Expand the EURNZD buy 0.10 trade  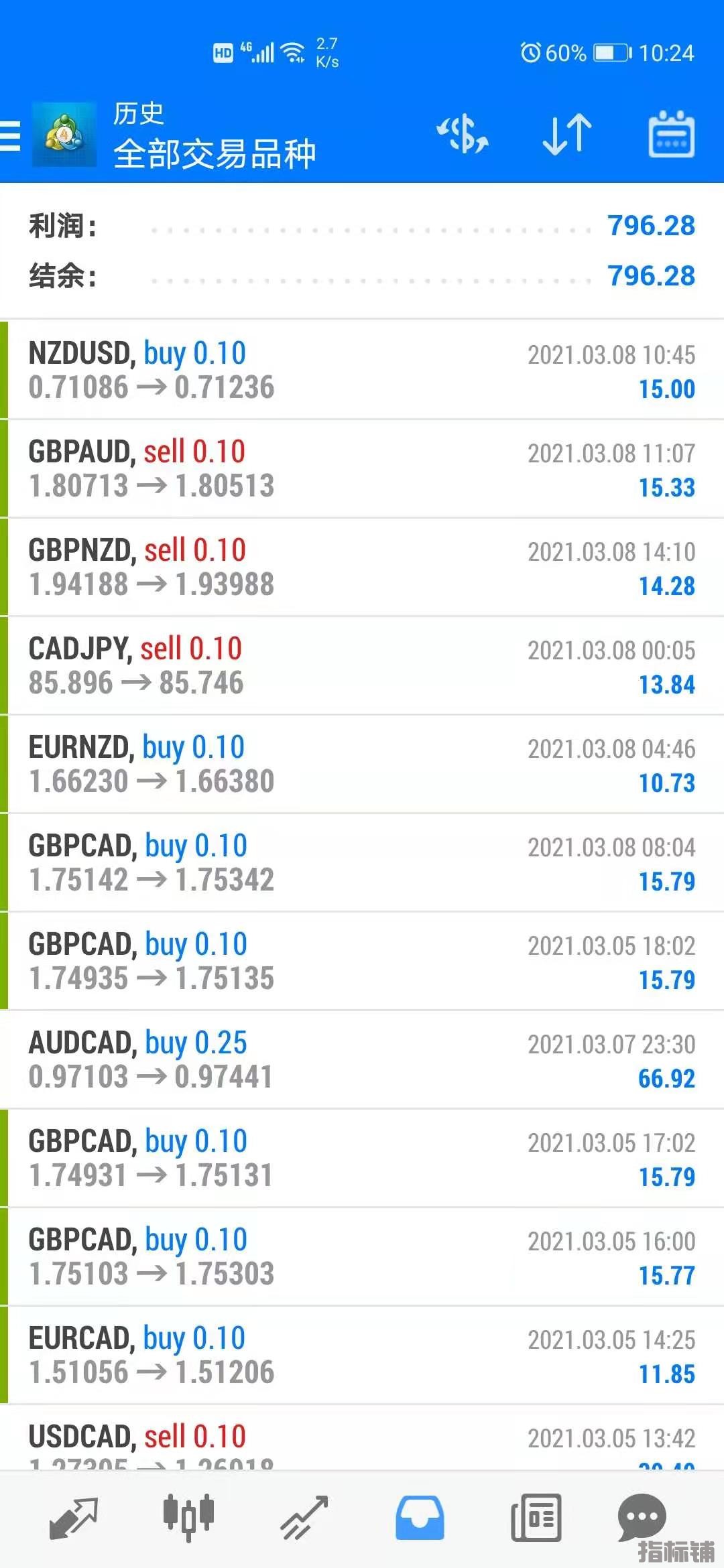coord(362,765)
